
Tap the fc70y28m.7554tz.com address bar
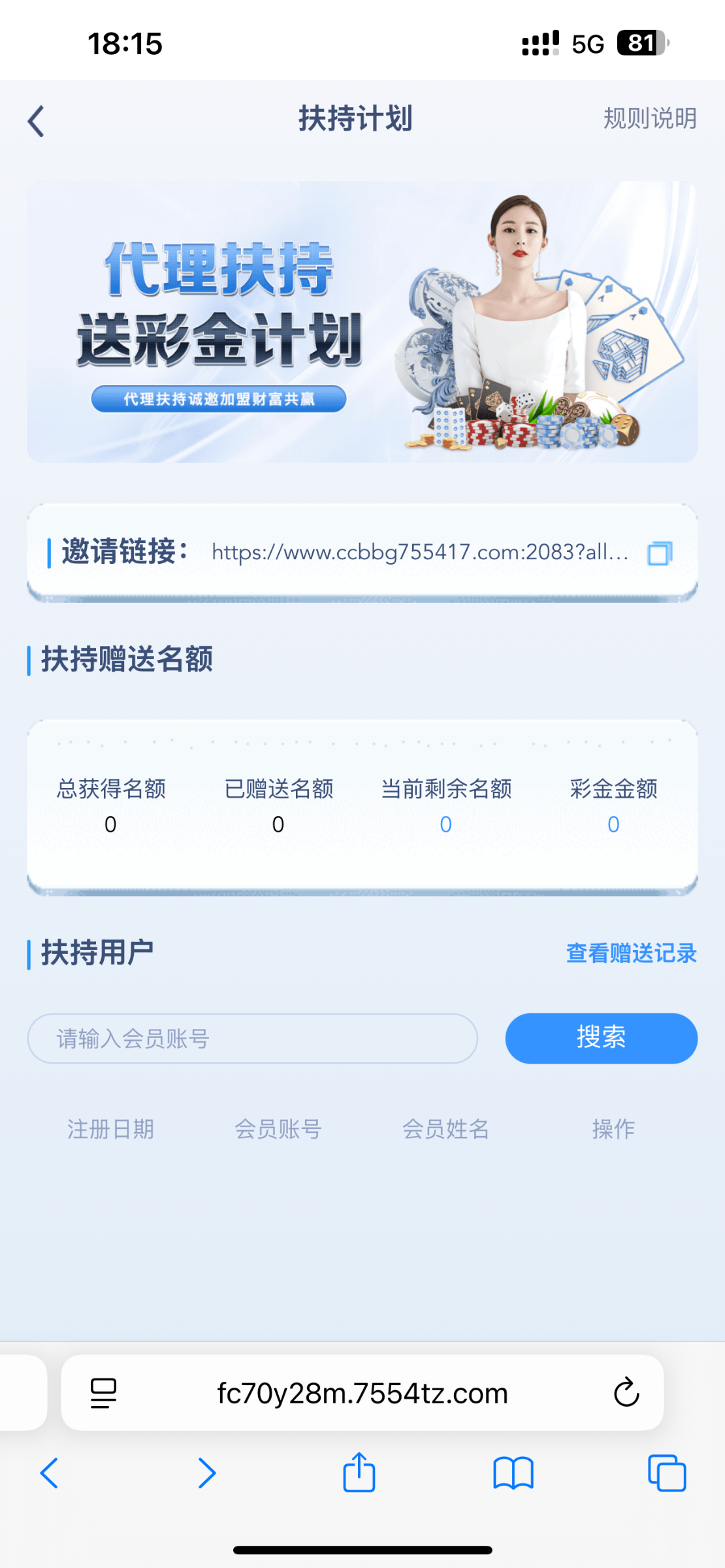click(362, 1394)
